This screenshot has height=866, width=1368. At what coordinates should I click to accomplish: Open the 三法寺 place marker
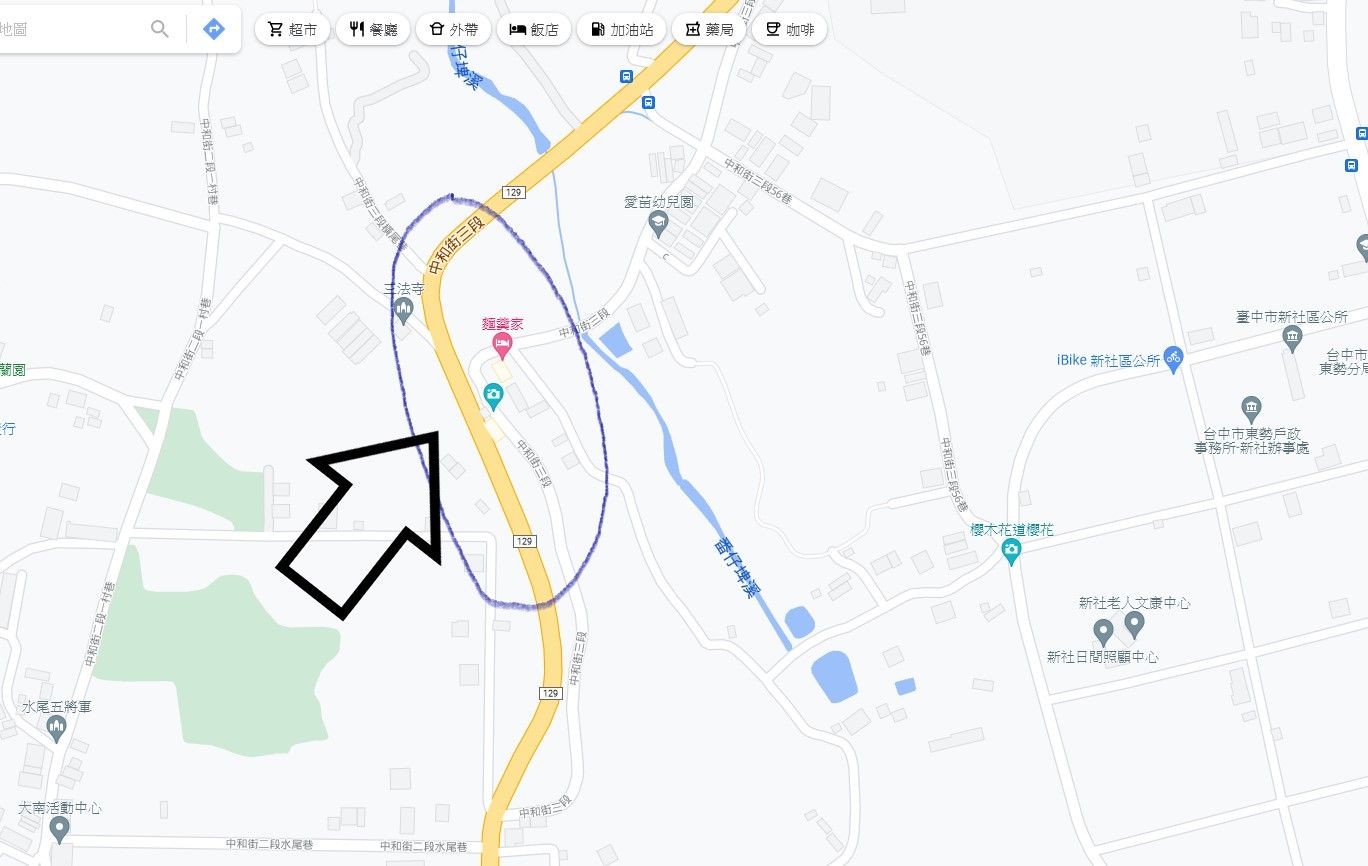click(404, 311)
